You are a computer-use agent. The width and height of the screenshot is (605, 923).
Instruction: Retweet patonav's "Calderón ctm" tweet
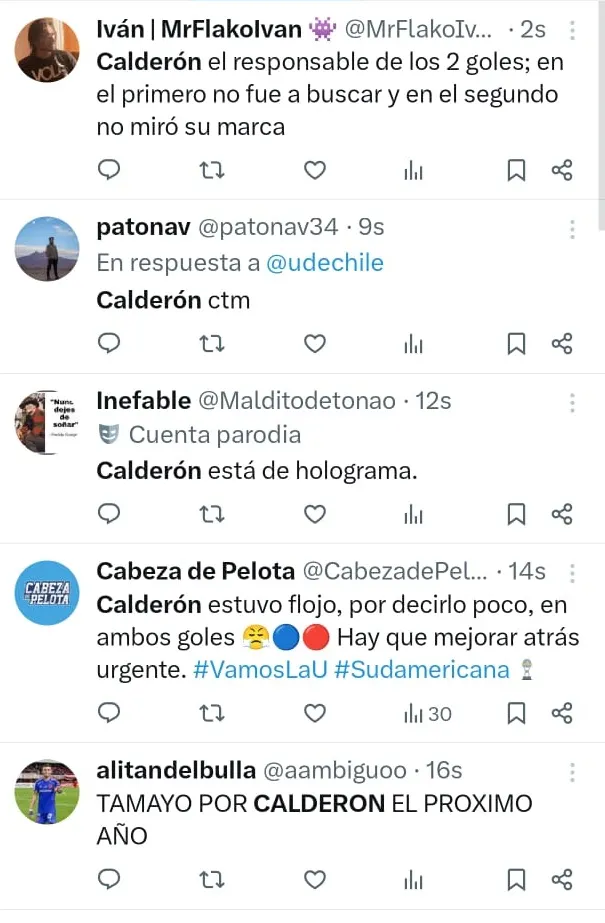pos(212,344)
